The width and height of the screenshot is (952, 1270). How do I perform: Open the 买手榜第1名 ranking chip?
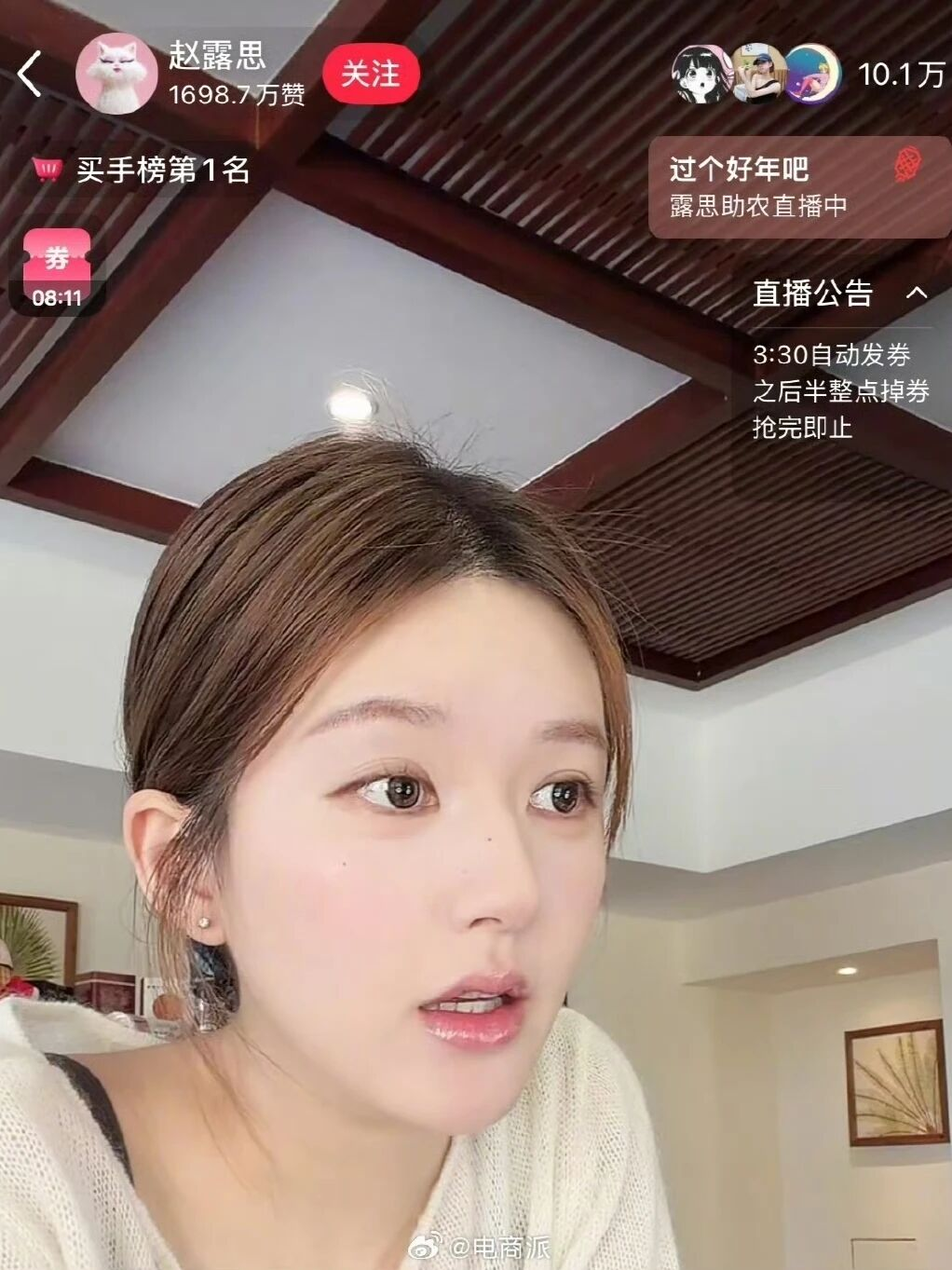point(143,170)
